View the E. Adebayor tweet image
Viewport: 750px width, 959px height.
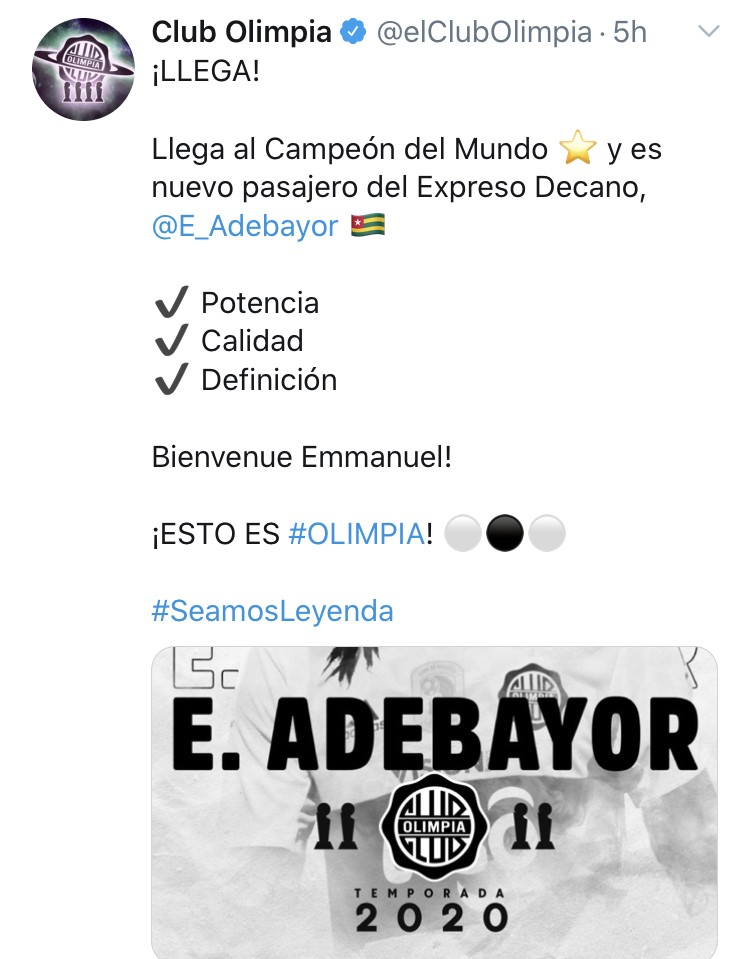pyautogui.click(x=434, y=800)
